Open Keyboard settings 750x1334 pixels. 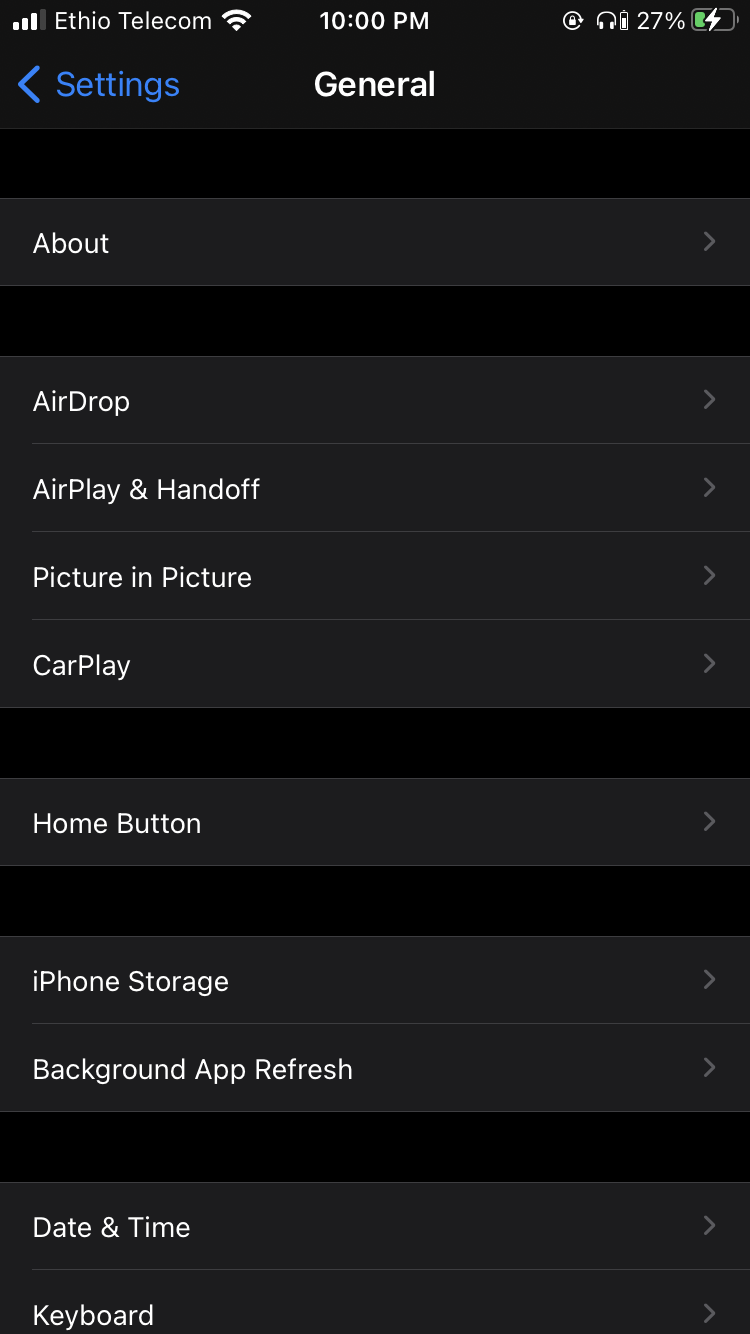[x=375, y=1311]
